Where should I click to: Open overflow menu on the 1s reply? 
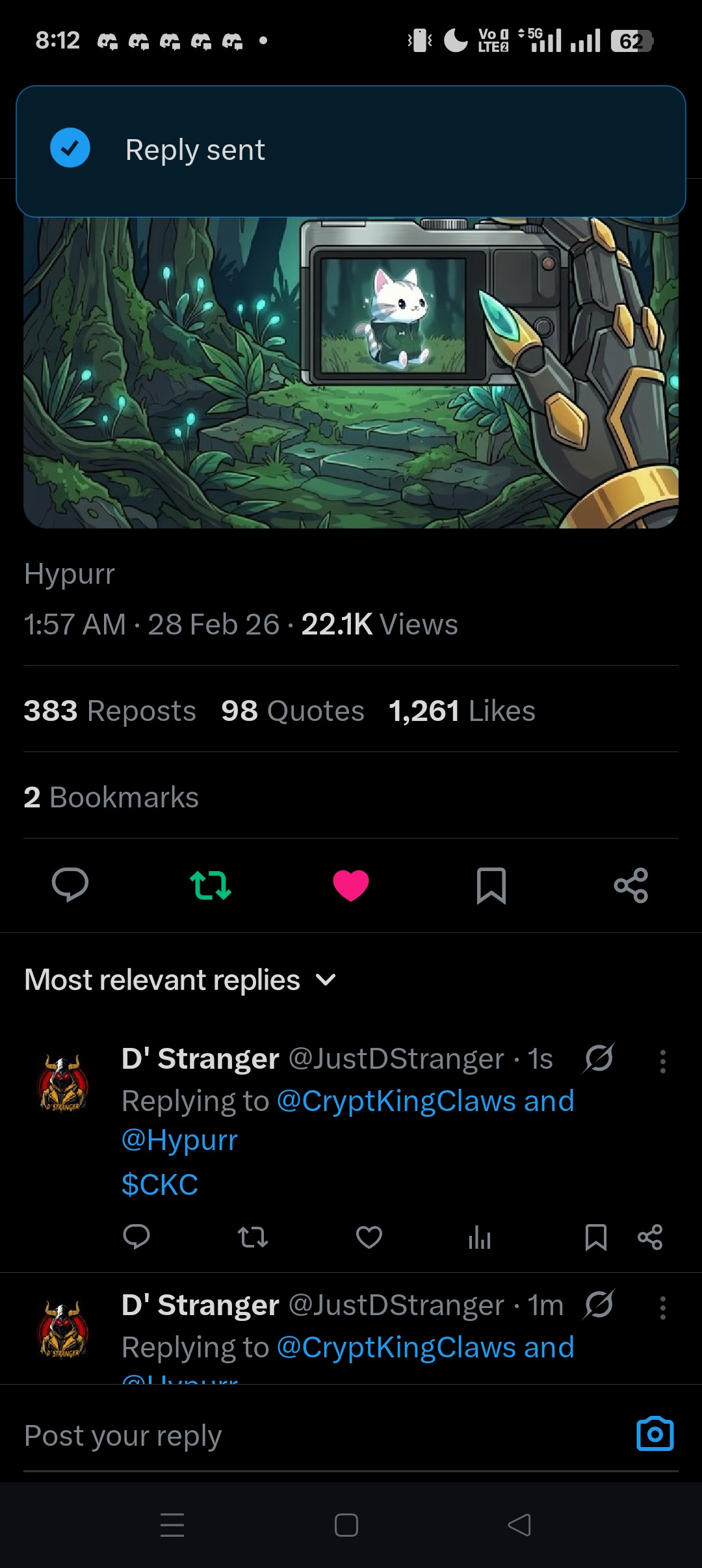click(662, 1061)
